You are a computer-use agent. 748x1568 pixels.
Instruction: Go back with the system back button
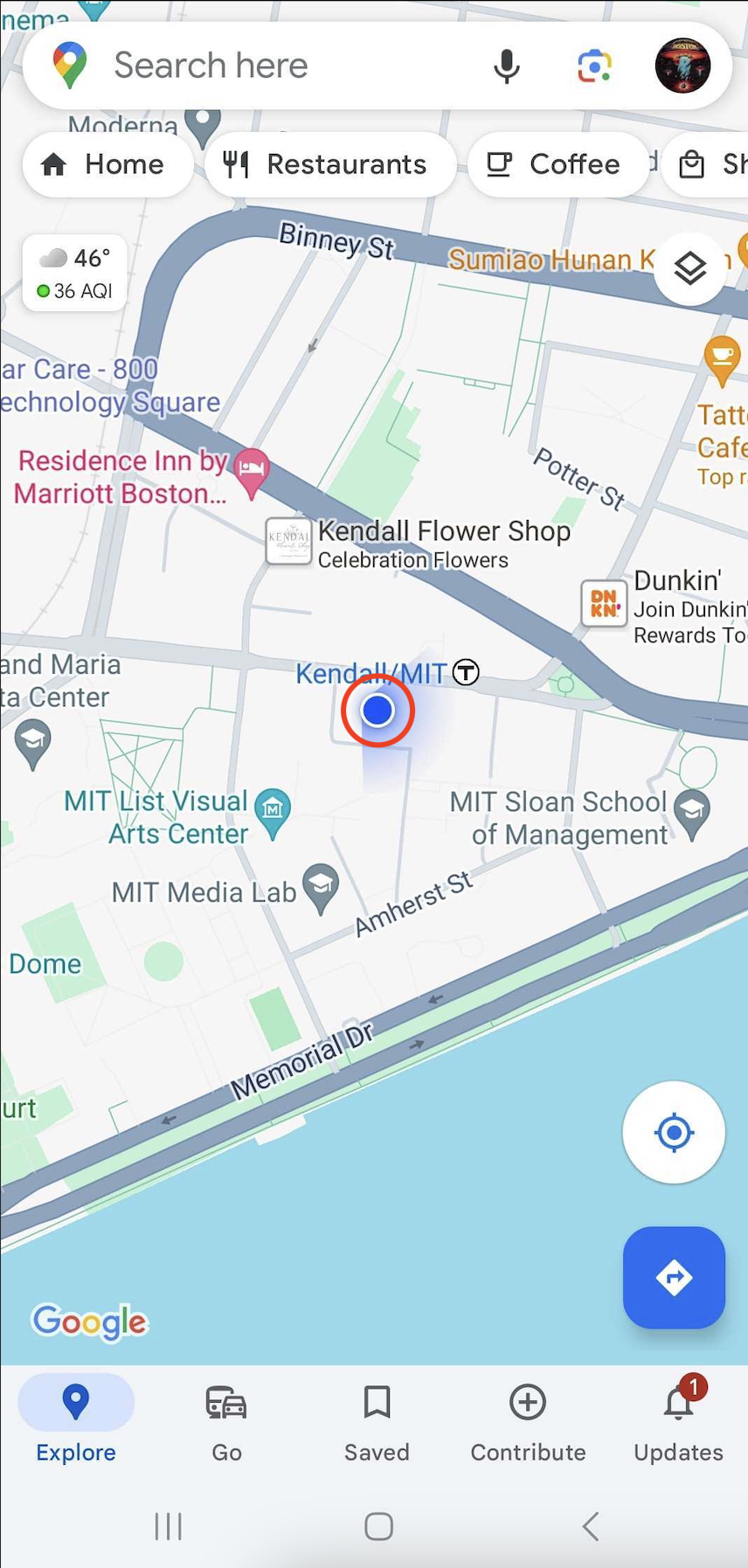click(591, 1527)
